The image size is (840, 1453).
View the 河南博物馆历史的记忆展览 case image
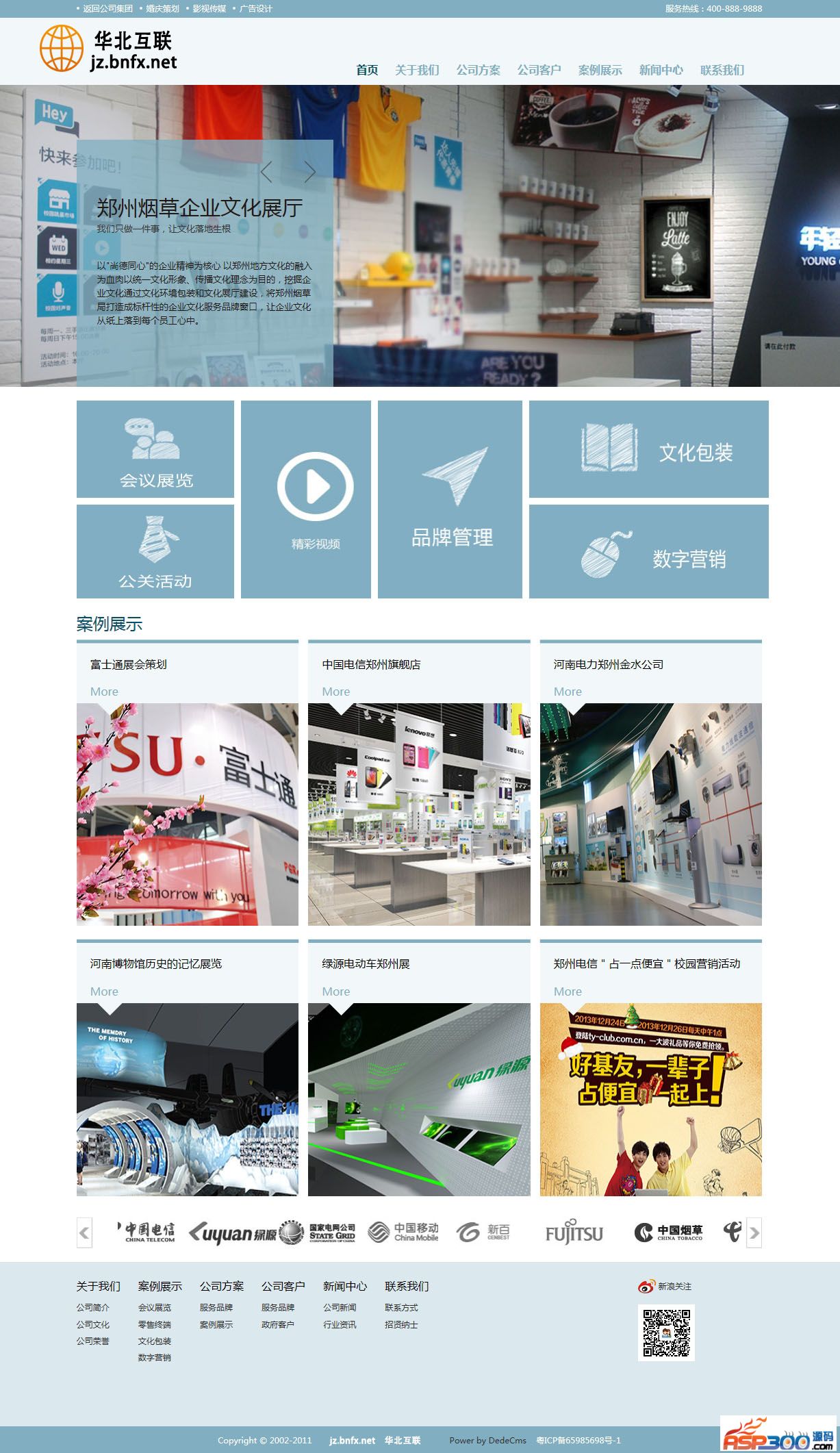pos(187,1100)
